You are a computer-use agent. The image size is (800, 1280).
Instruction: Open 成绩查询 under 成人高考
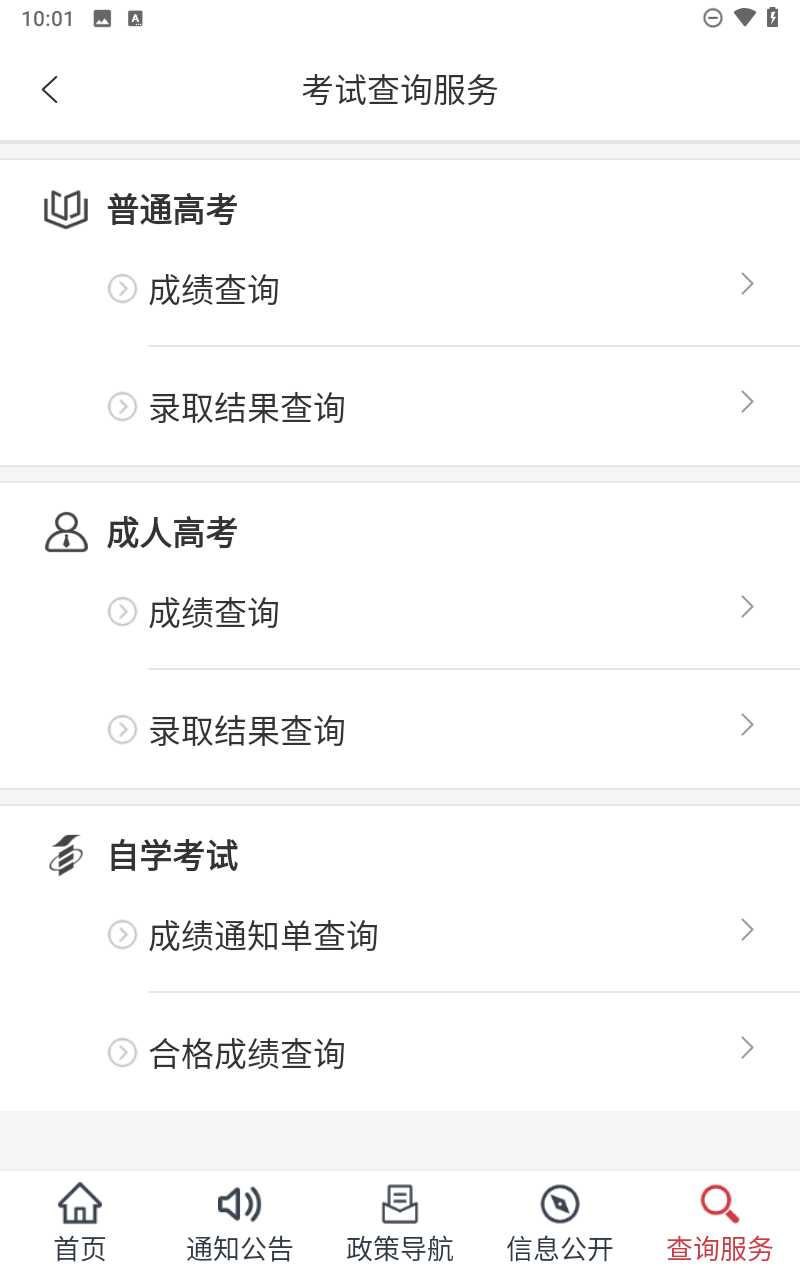pyautogui.click(x=400, y=612)
